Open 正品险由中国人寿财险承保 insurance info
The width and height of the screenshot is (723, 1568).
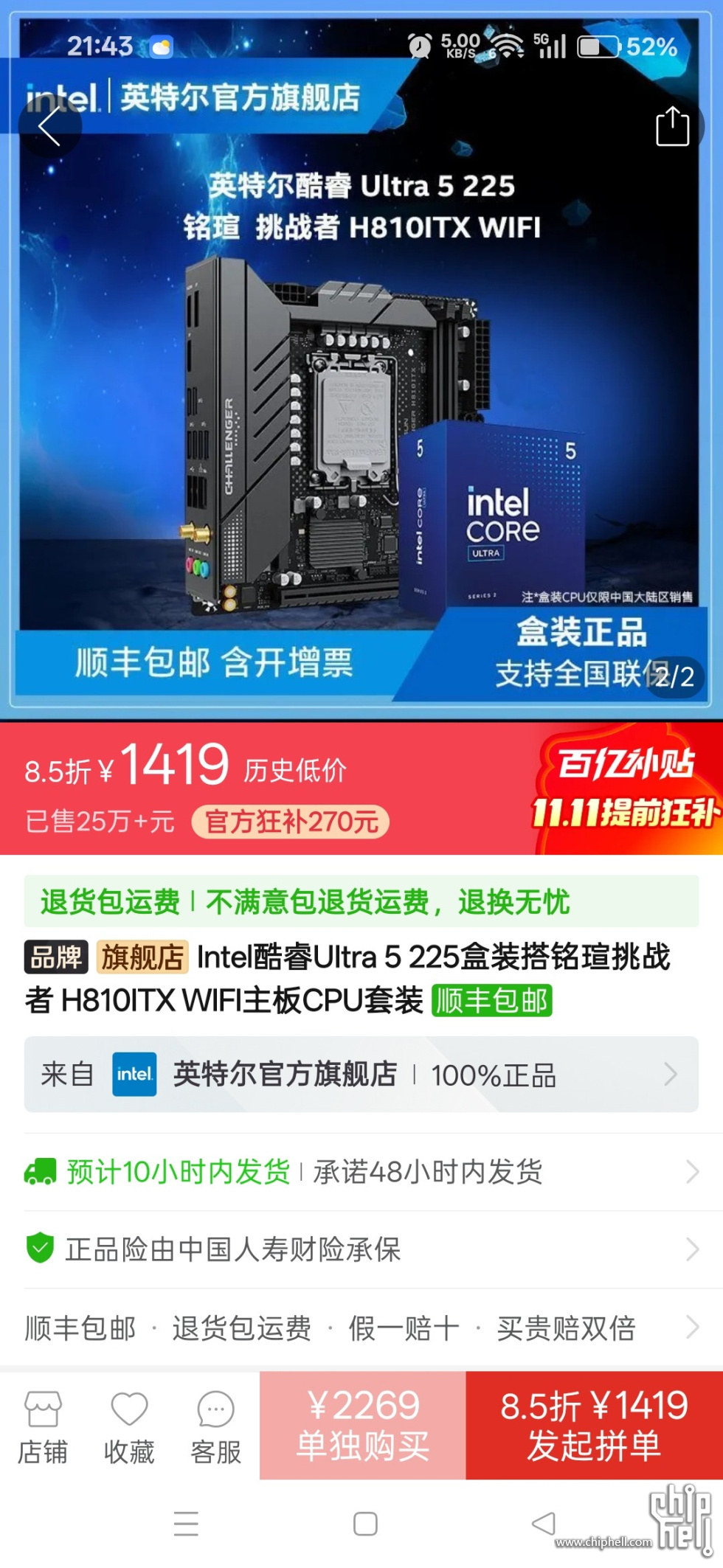[x=361, y=1249]
